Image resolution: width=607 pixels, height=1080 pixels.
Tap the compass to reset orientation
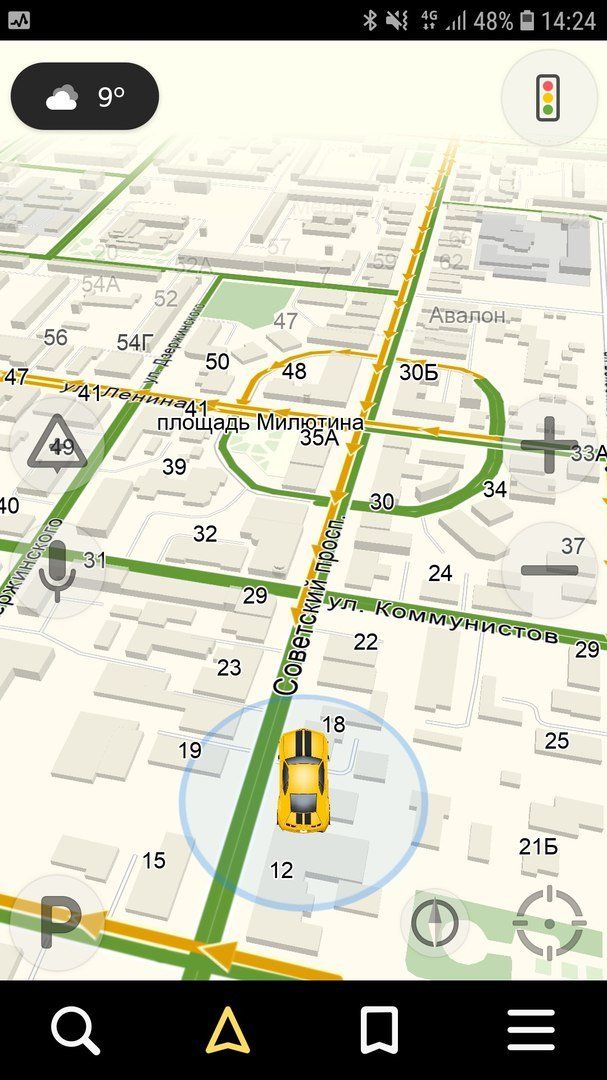pos(435,922)
